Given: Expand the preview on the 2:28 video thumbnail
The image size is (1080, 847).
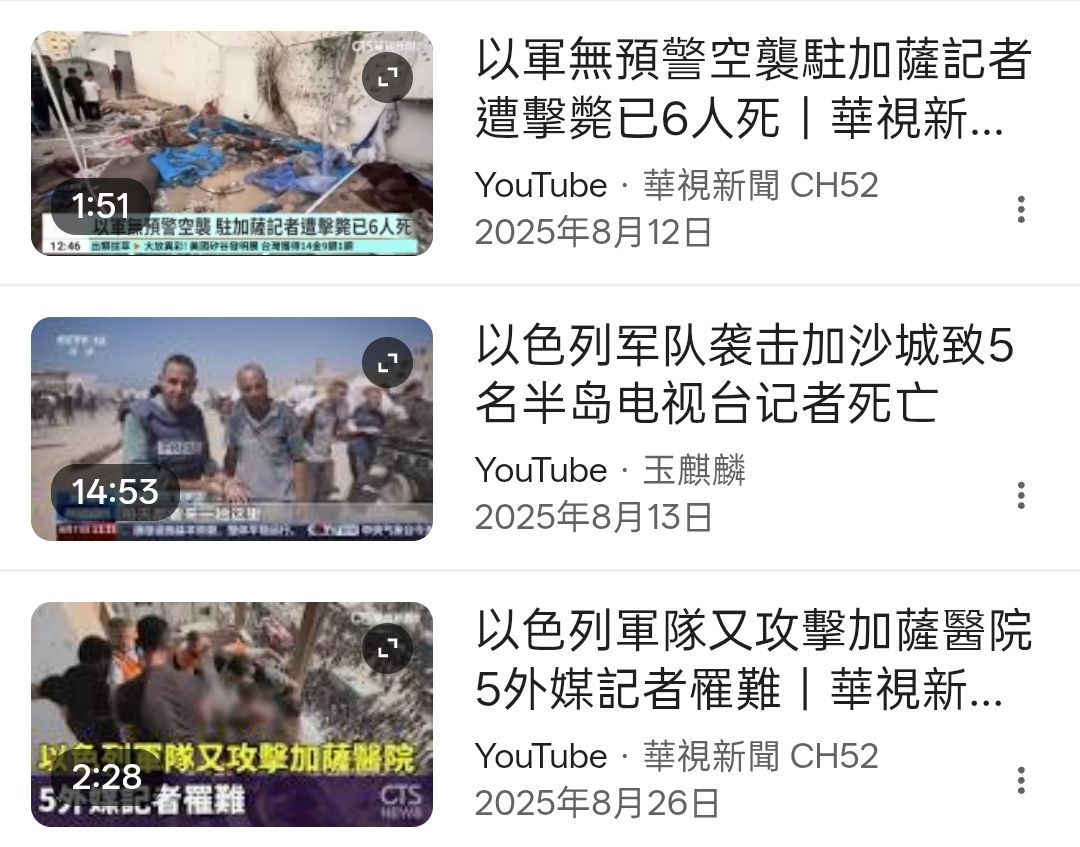Looking at the screenshot, I should pyautogui.click(x=387, y=649).
